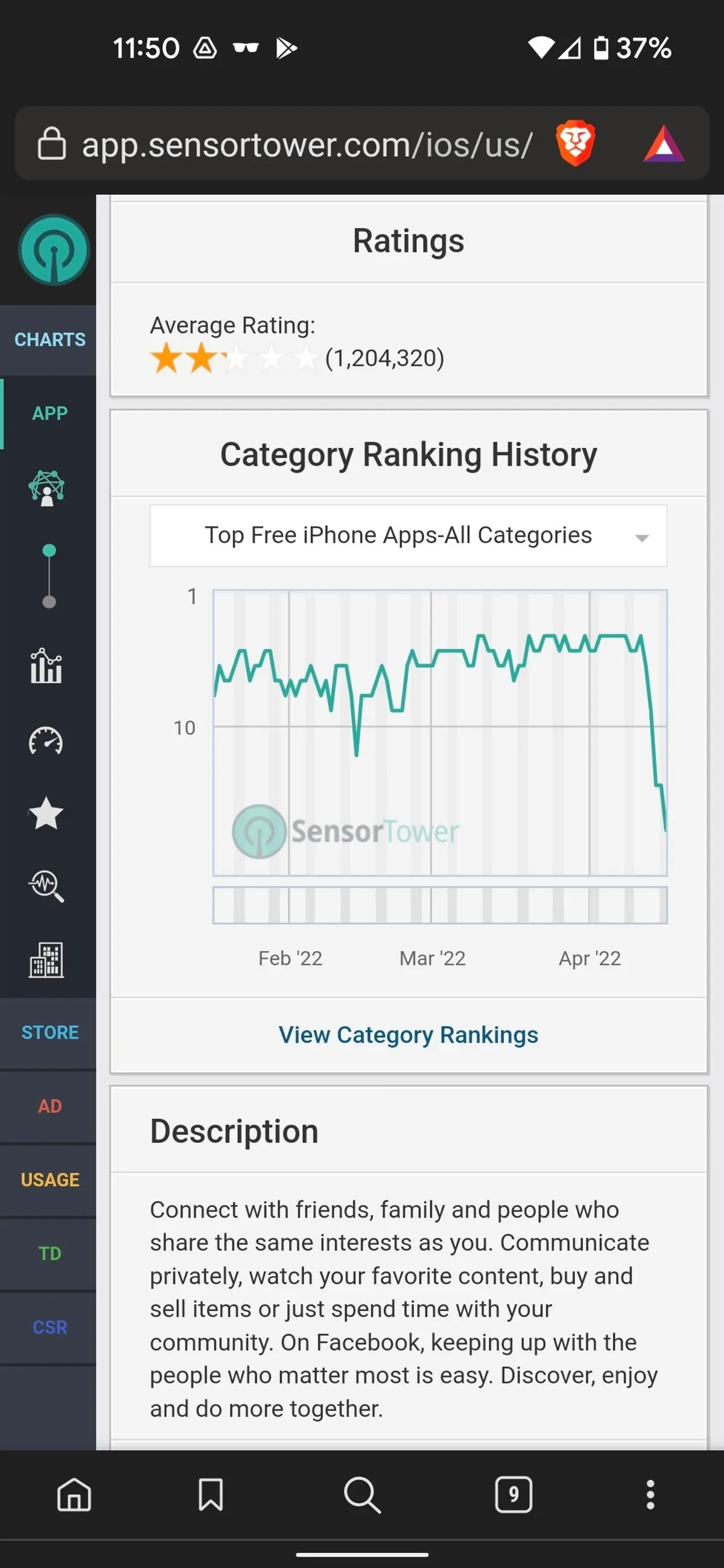Open Brave Shields lion icon

click(575, 144)
